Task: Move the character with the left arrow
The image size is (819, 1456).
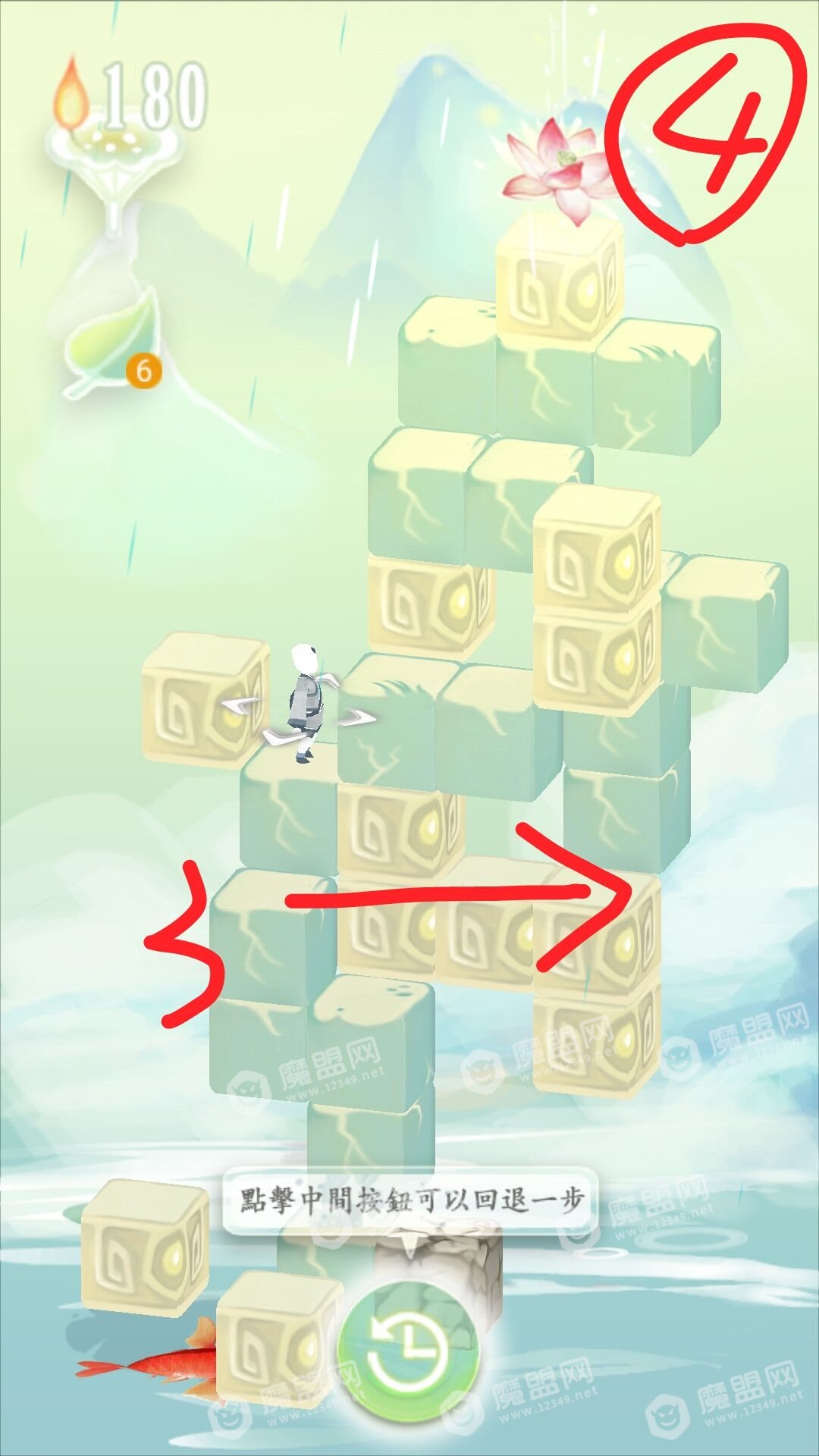Action: 241,705
